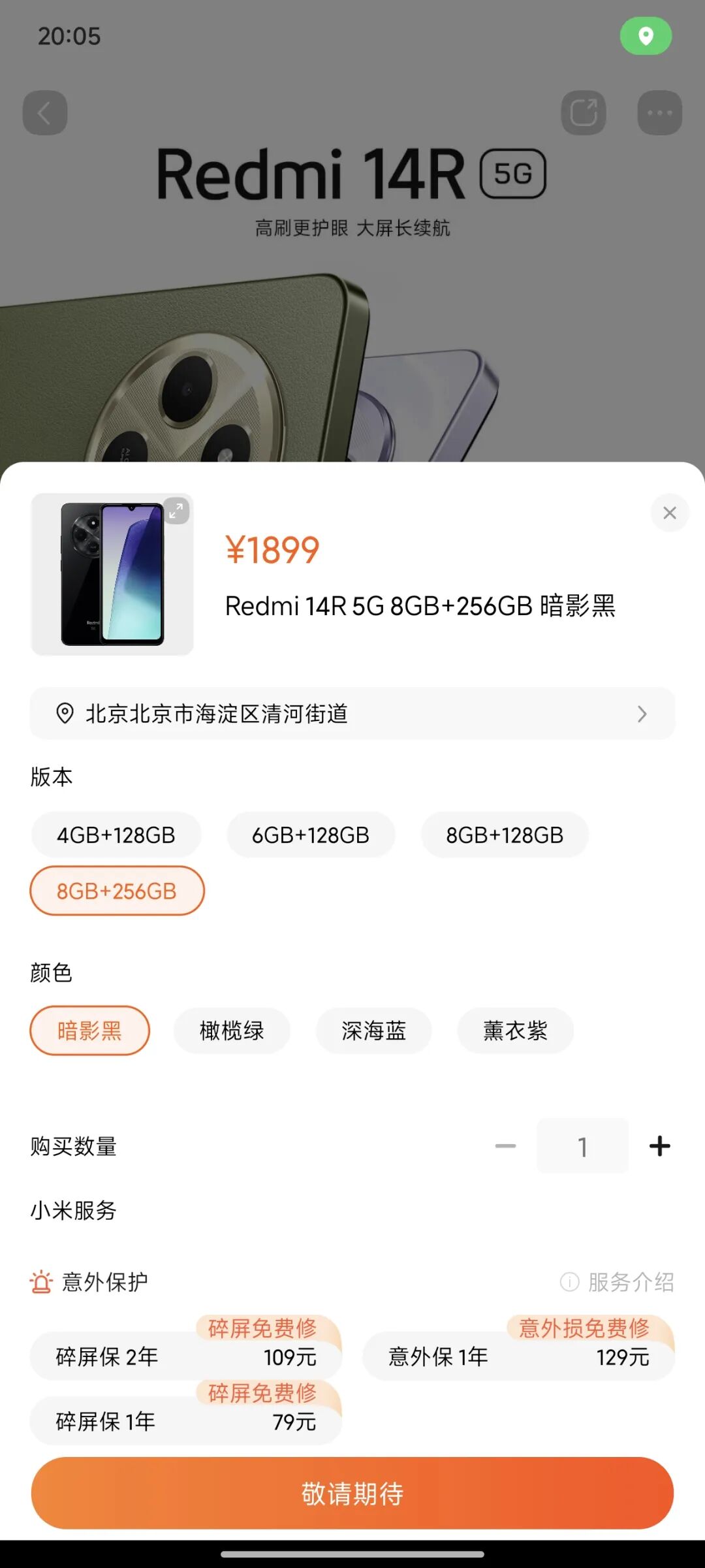Share this product page

[x=584, y=112]
